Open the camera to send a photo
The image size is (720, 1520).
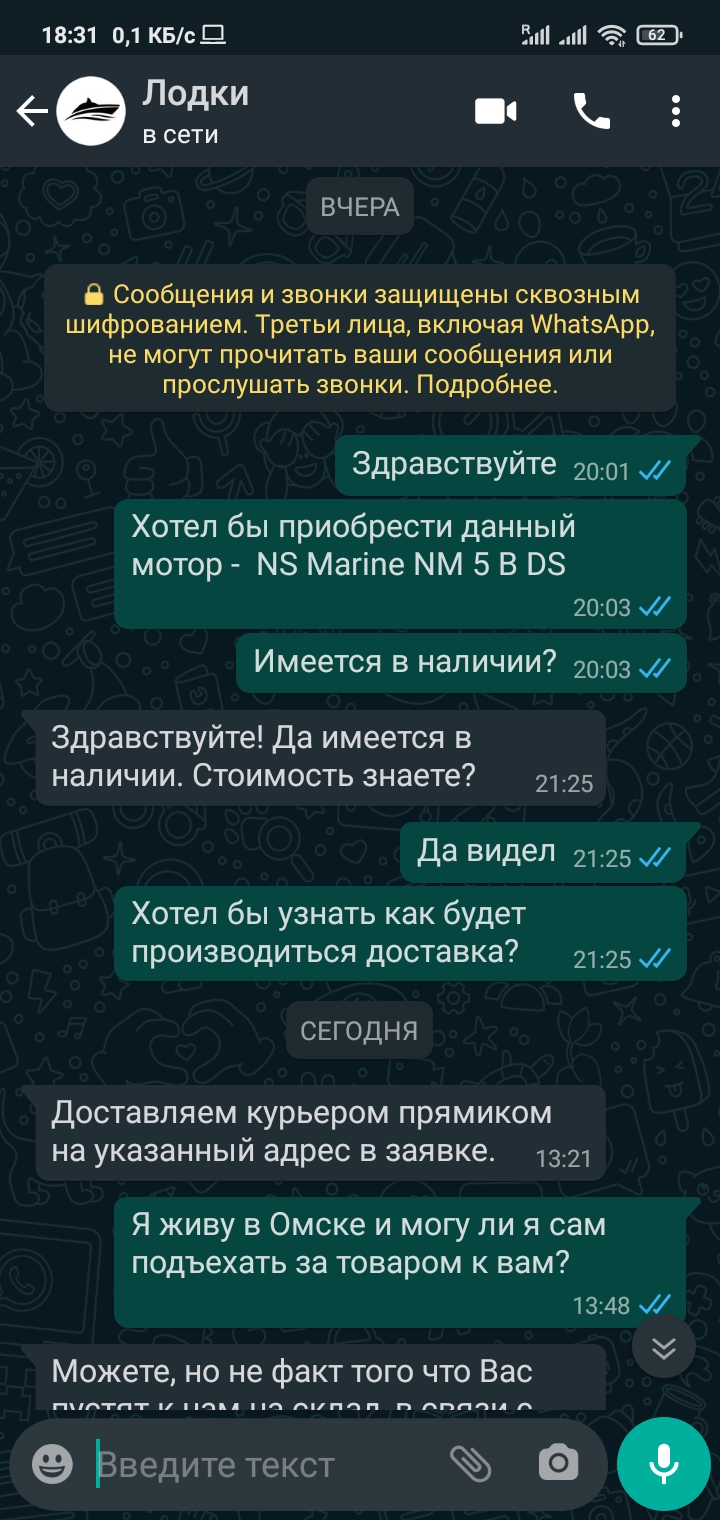pyautogui.click(x=558, y=1464)
